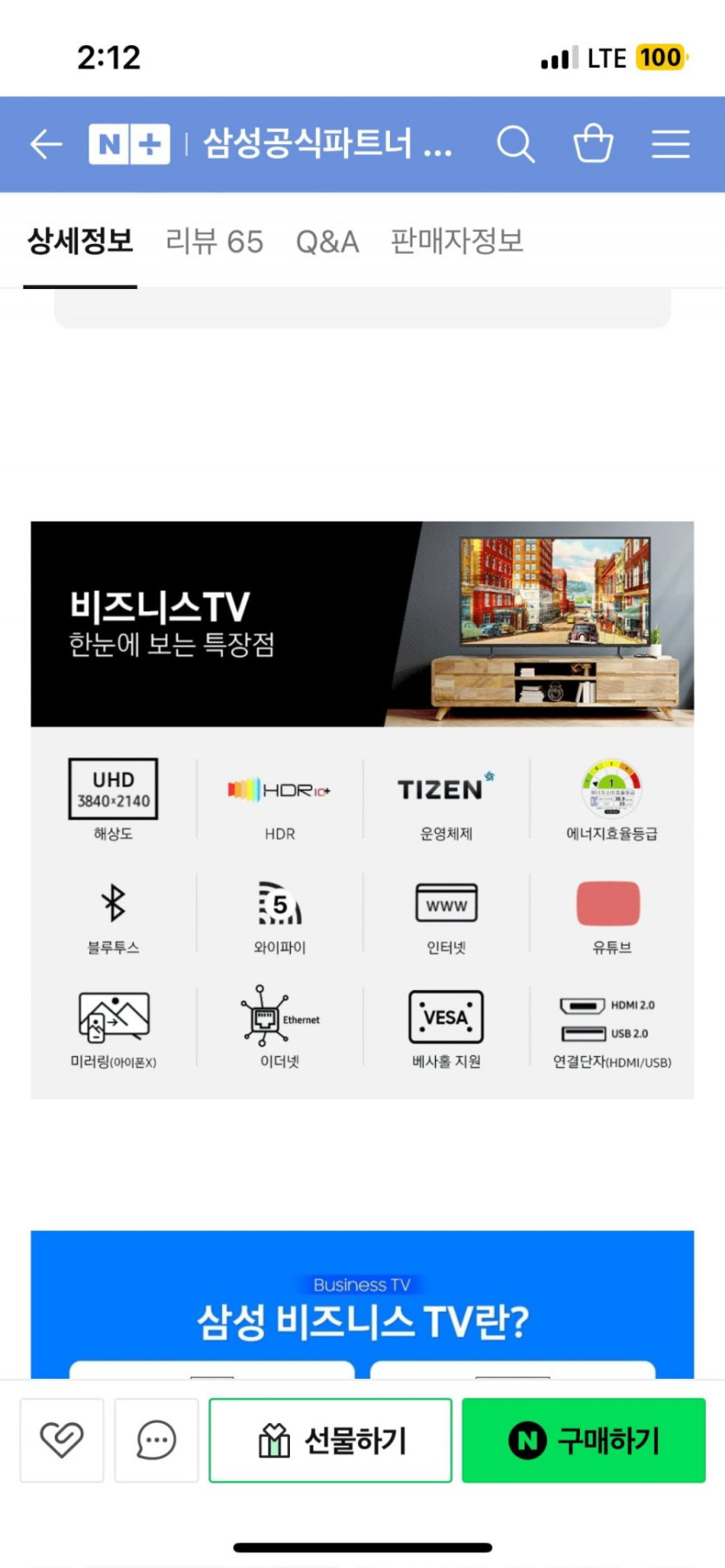The width and height of the screenshot is (725, 1568).
Task: Go back with the arrow icon
Action: tap(46, 144)
